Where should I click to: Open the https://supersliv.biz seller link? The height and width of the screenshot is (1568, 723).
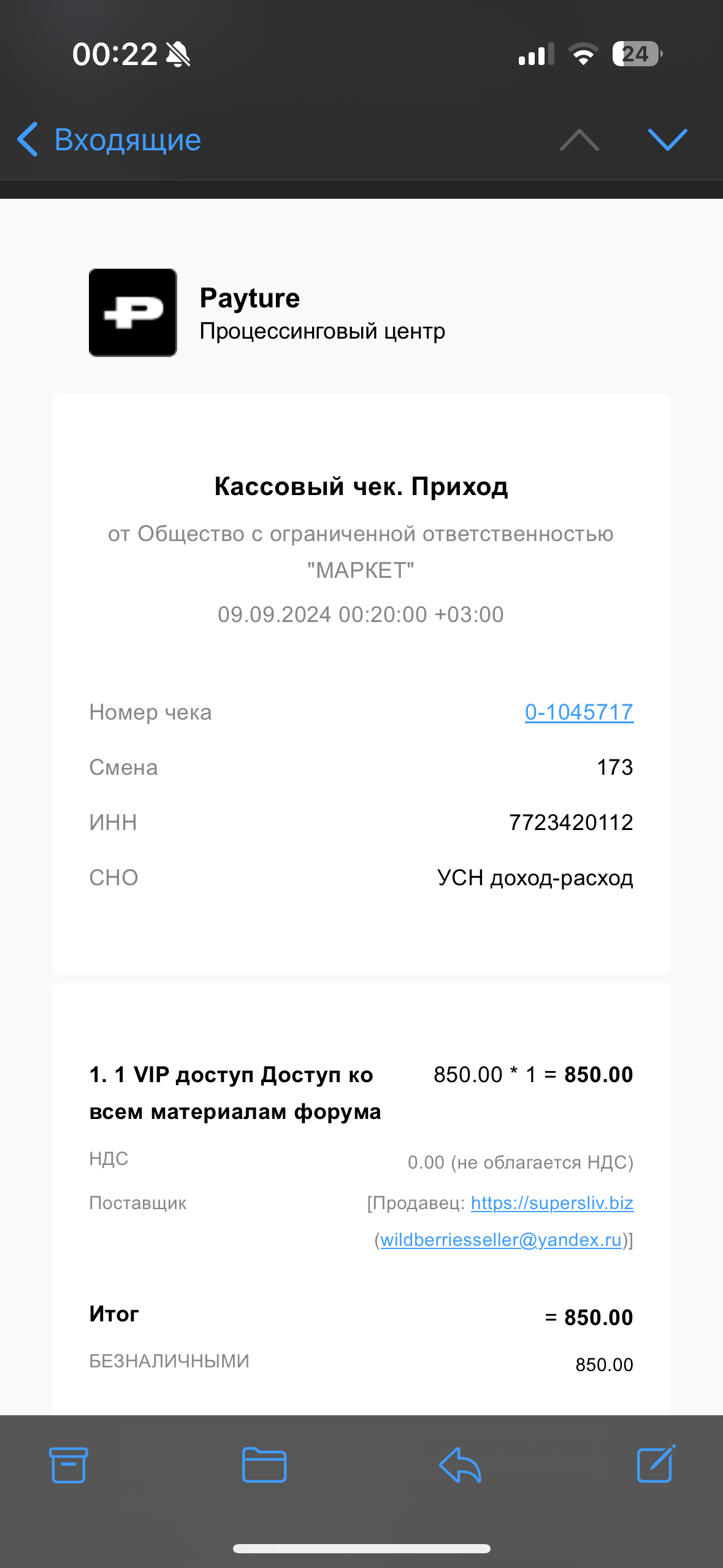pos(552,1203)
